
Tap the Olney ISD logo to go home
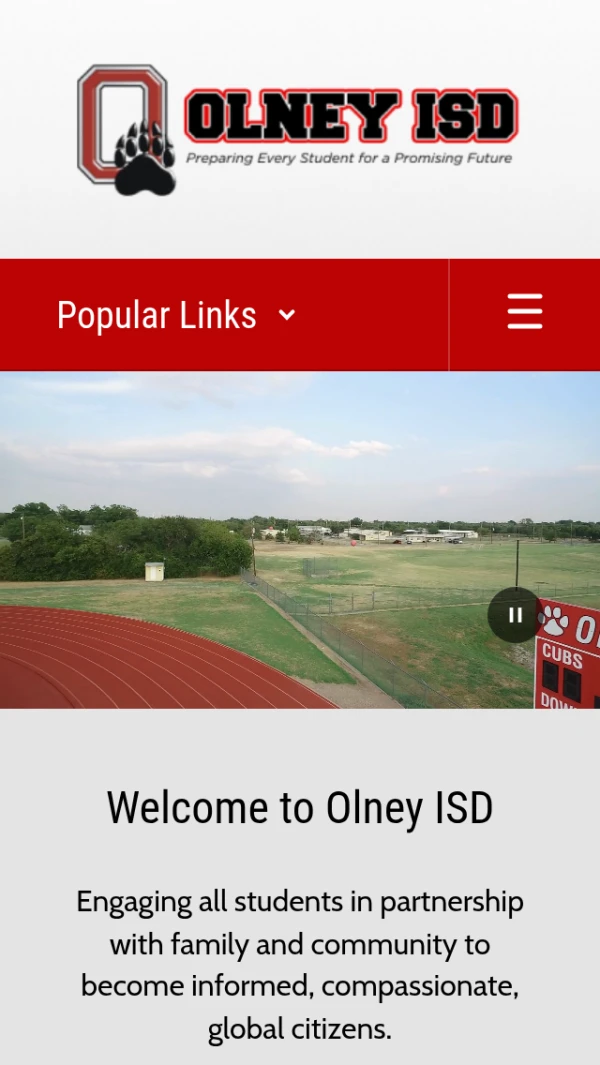point(298,130)
